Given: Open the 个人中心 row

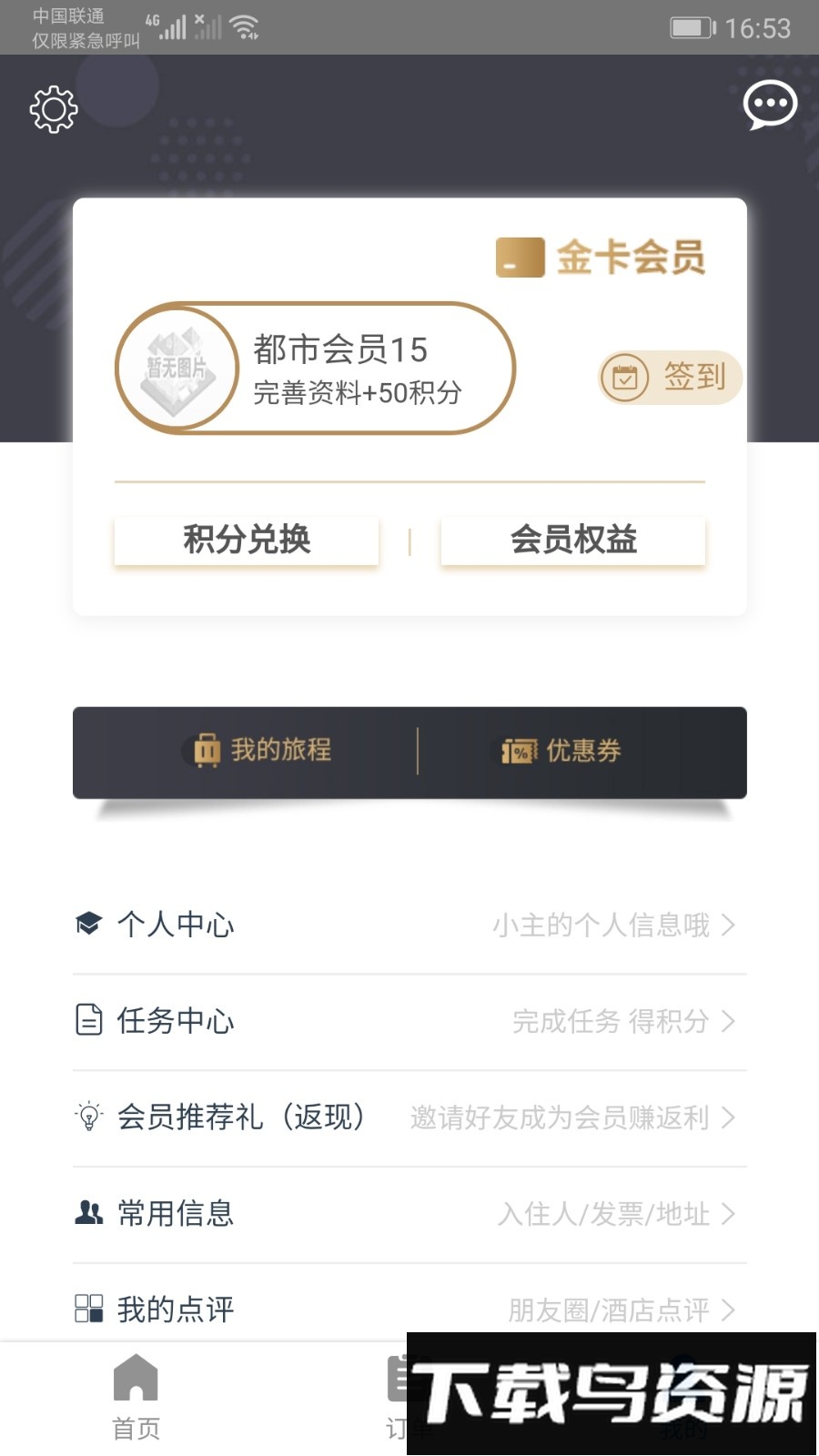Looking at the screenshot, I should [409, 925].
